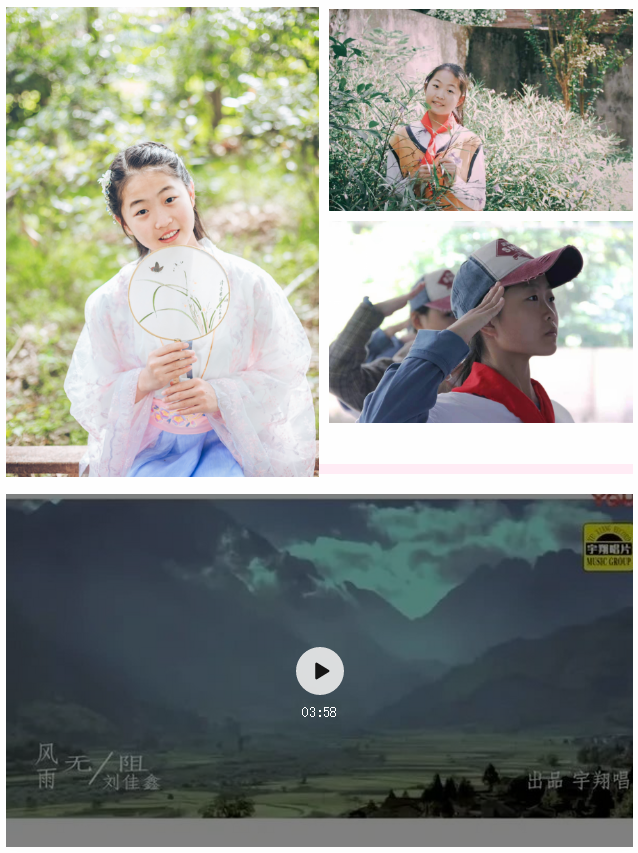638x853 pixels.
Task: View the photo of girl among white grasses
Action: click(x=480, y=110)
